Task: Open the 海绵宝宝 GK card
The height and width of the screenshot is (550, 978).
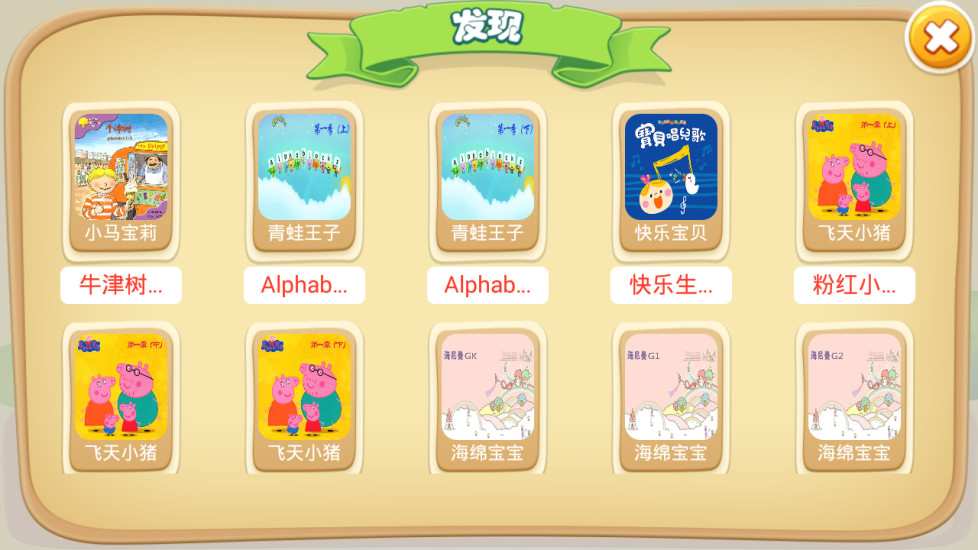Action: (x=488, y=398)
